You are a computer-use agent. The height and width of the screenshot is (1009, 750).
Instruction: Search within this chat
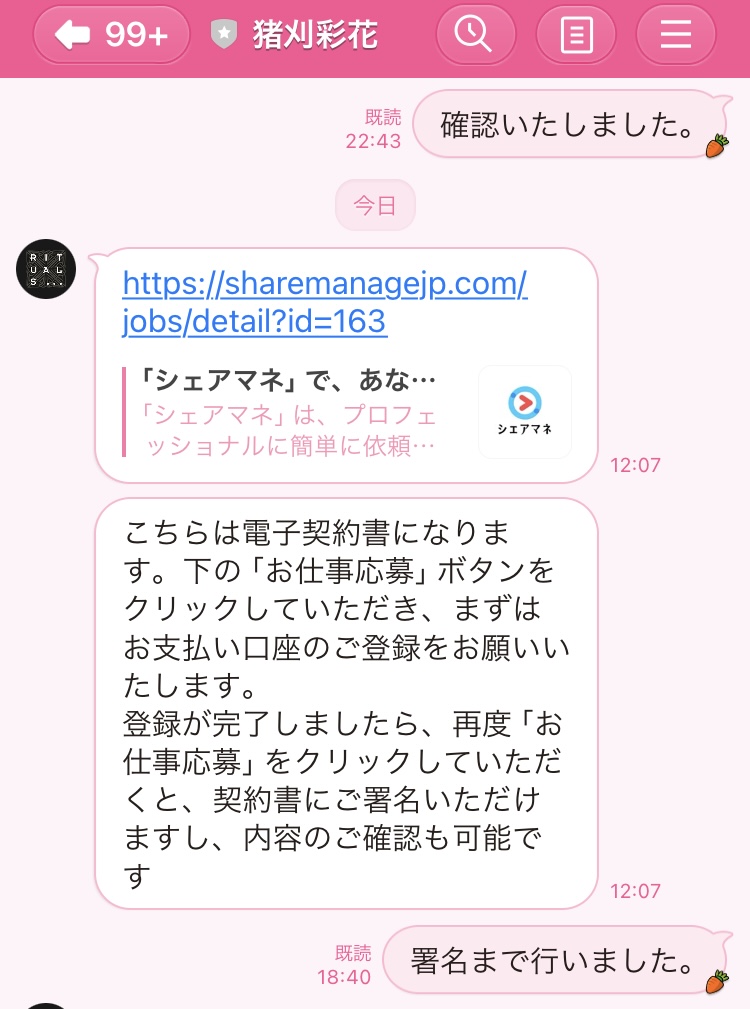pos(473,36)
